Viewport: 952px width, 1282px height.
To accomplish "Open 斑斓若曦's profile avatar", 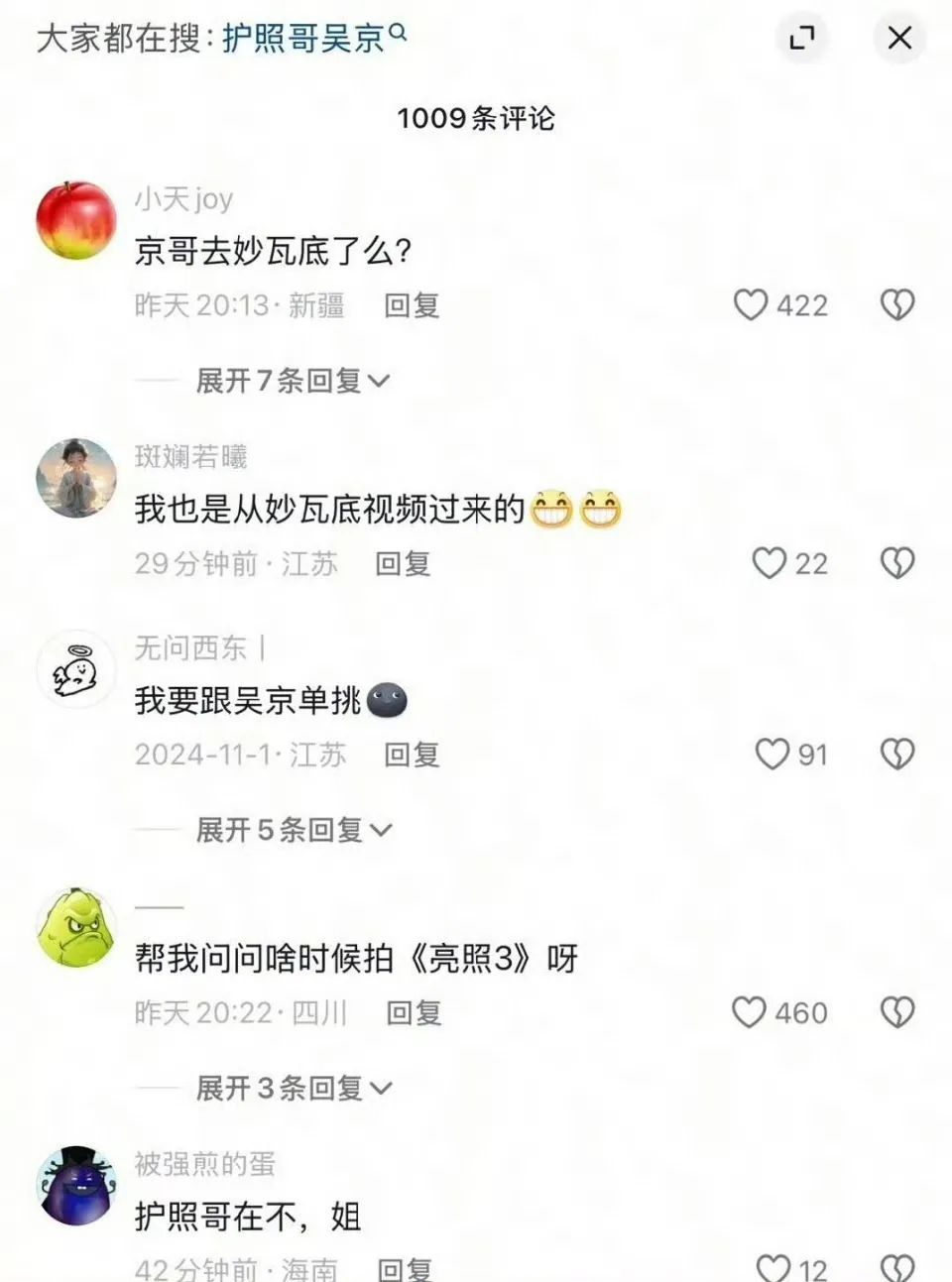I will click(x=76, y=478).
